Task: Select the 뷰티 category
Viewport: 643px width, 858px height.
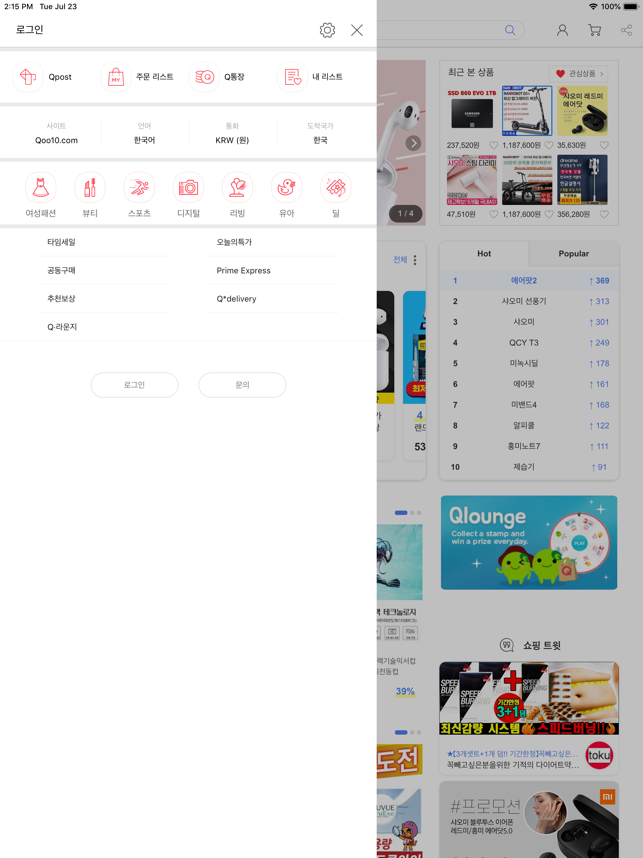Action: coord(90,195)
